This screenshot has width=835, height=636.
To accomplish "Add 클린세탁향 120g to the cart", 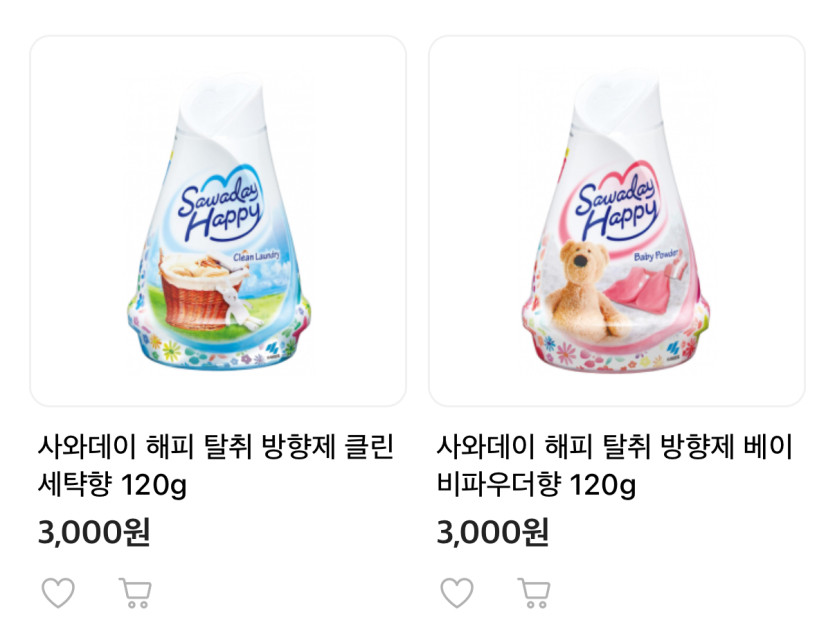I will point(135,593).
